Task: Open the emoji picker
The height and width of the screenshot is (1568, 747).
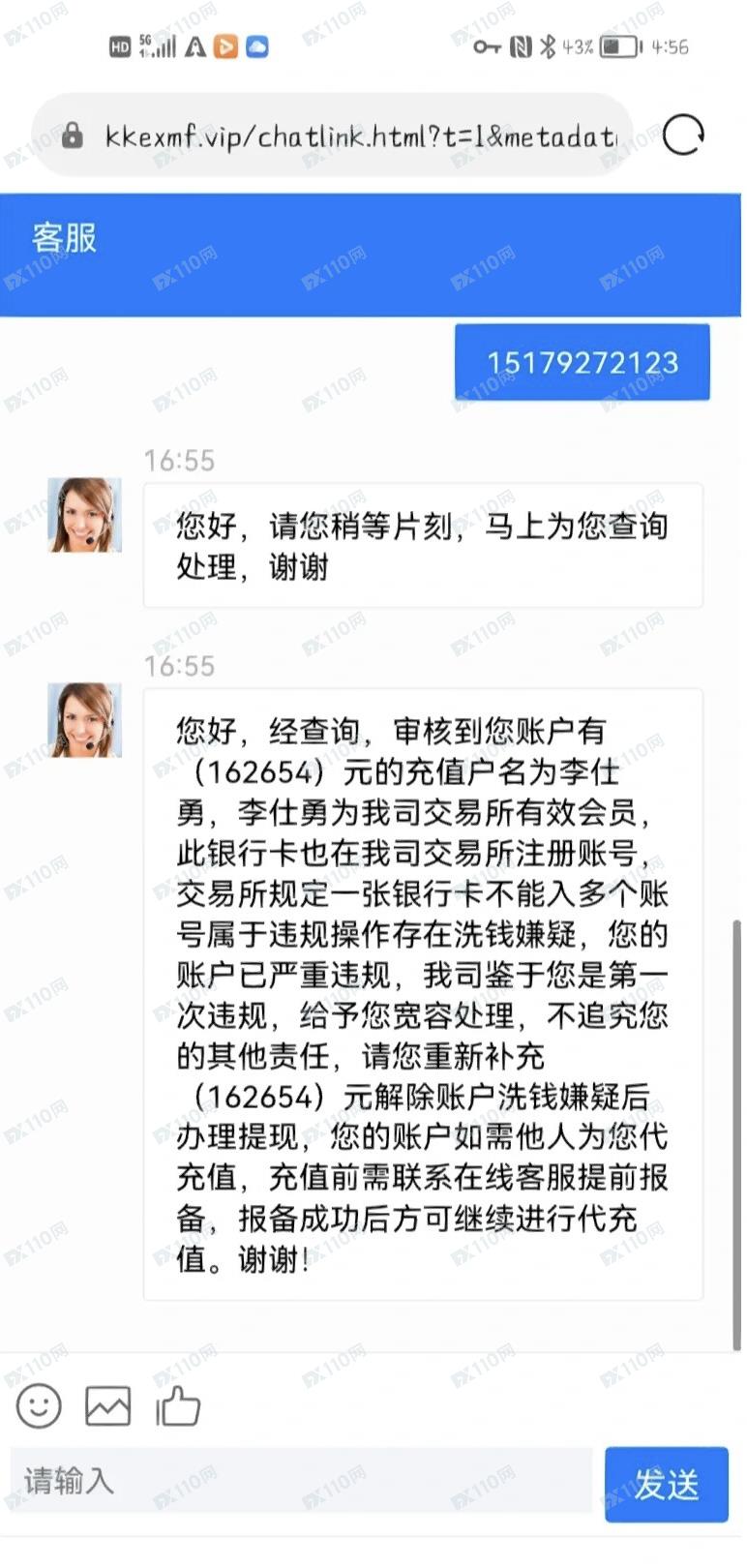Action: 39,1405
